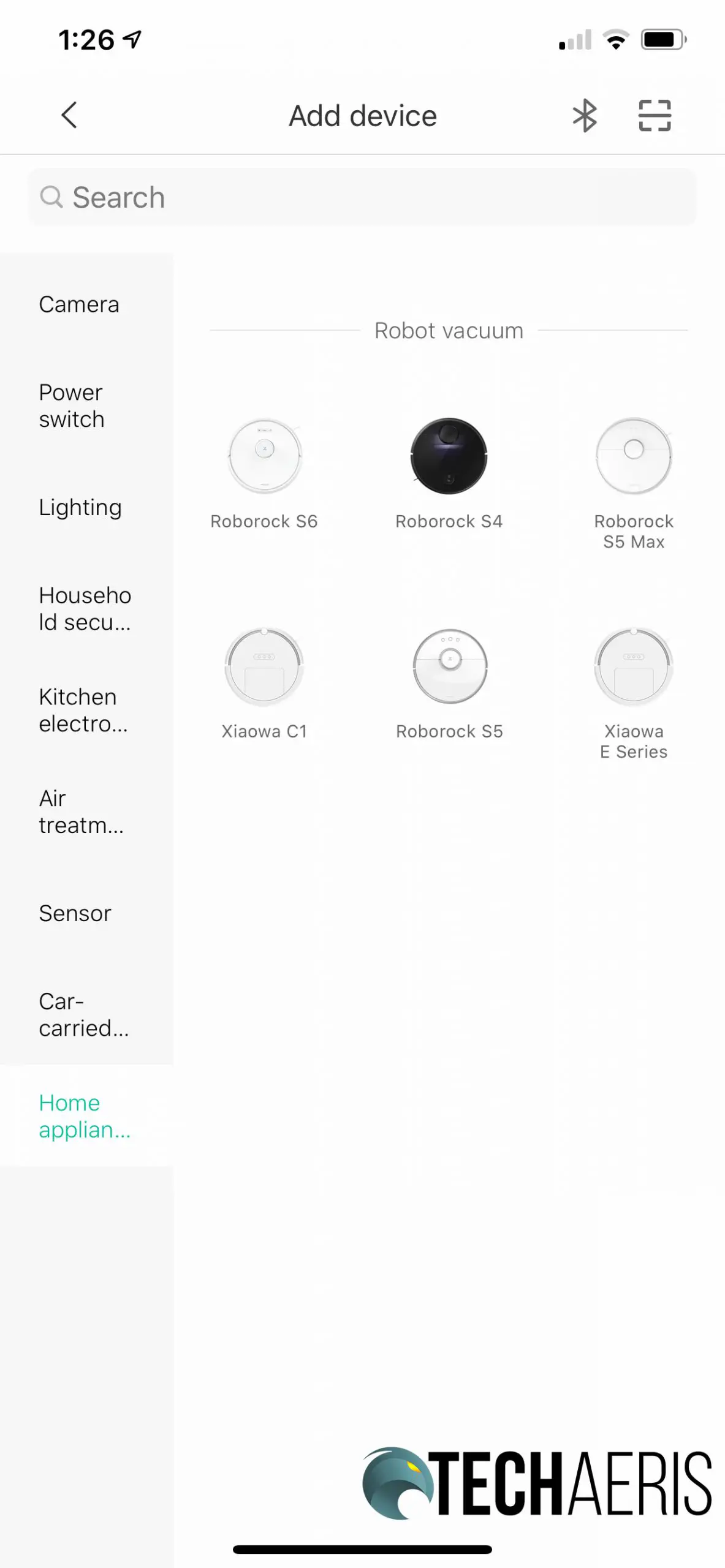The width and height of the screenshot is (725, 1568).
Task: Select the Camera category
Action: tap(86, 304)
